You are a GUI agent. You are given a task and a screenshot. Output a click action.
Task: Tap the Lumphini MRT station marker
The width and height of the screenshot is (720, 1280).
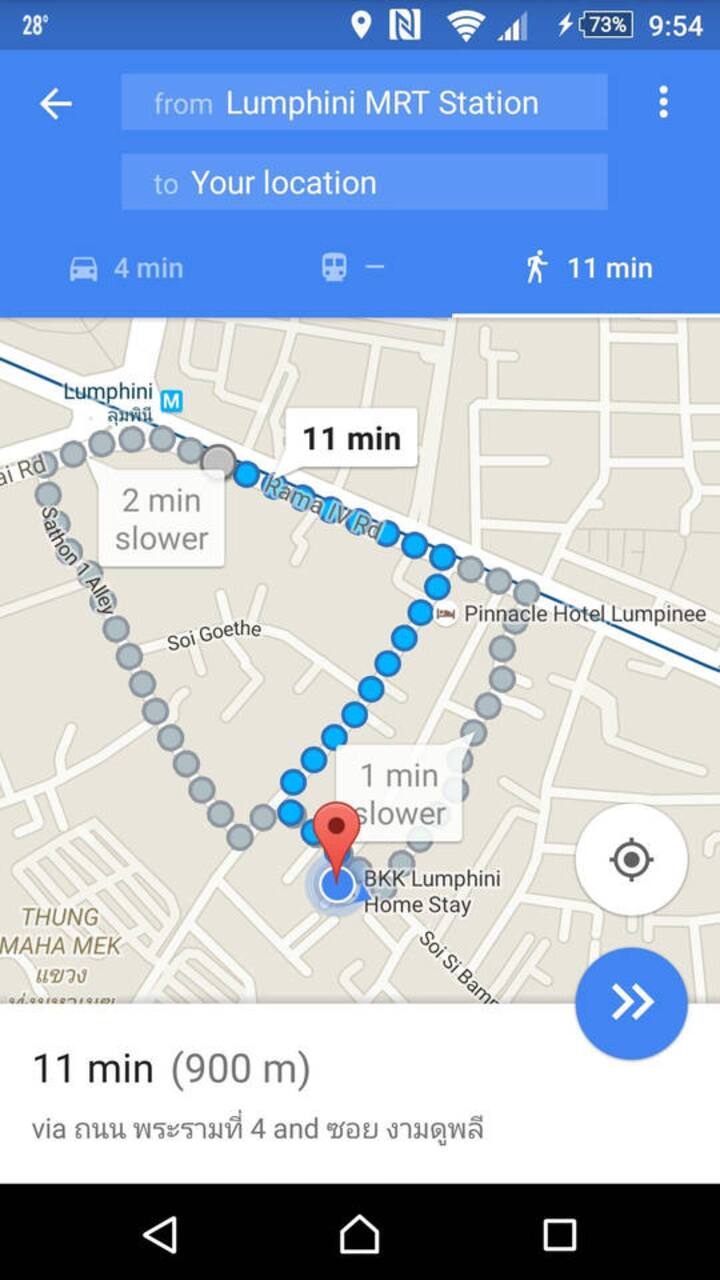coord(172,401)
